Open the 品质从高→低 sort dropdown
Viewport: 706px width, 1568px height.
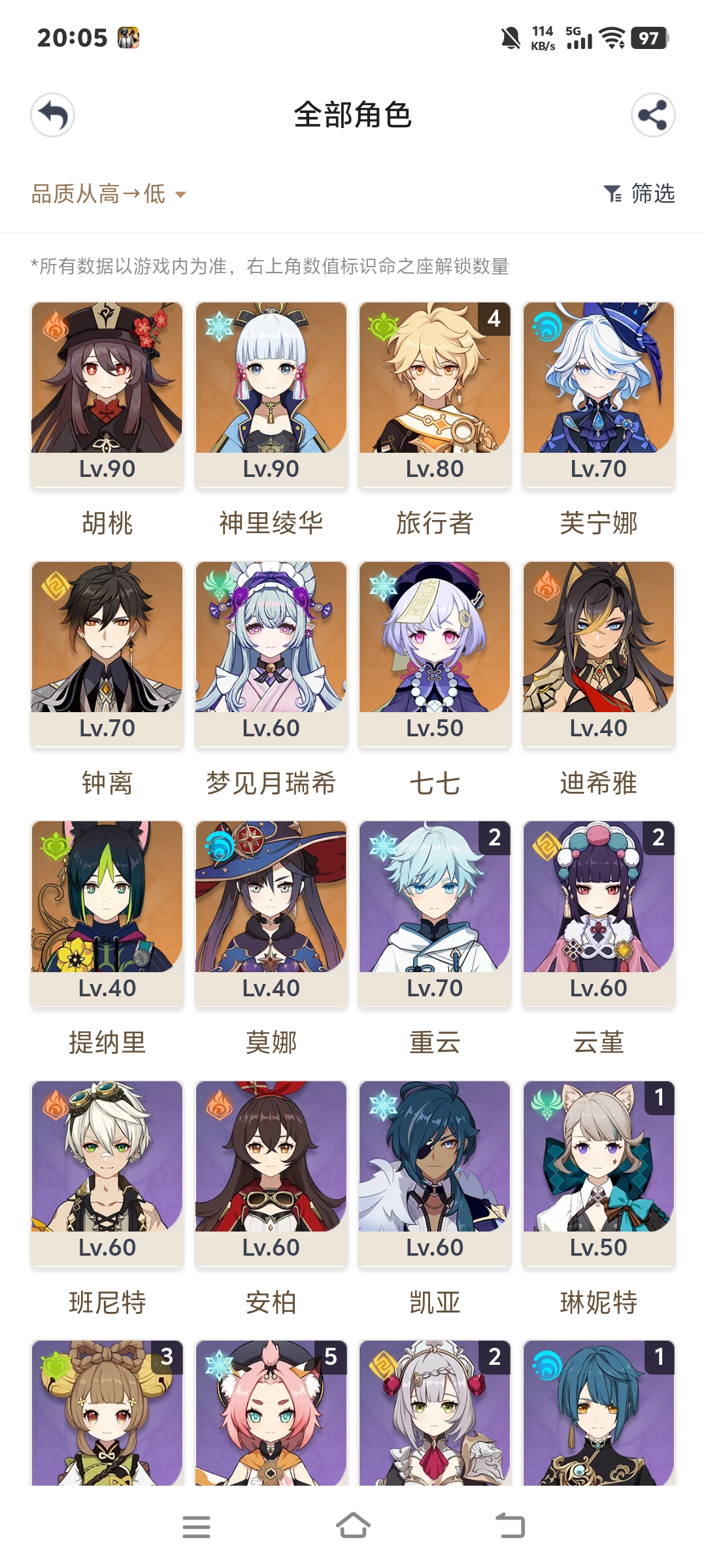pyautogui.click(x=109, y=194)
